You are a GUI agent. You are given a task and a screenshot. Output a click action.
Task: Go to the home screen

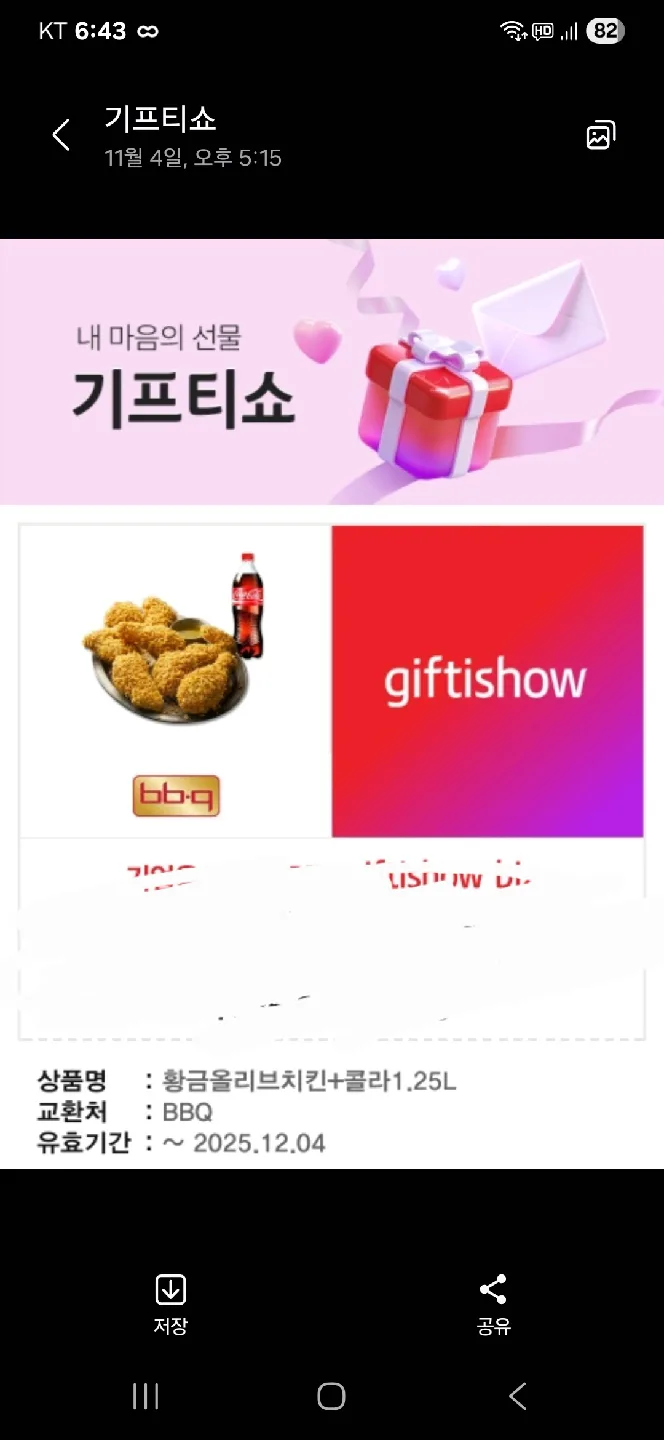coord(331,1397)
